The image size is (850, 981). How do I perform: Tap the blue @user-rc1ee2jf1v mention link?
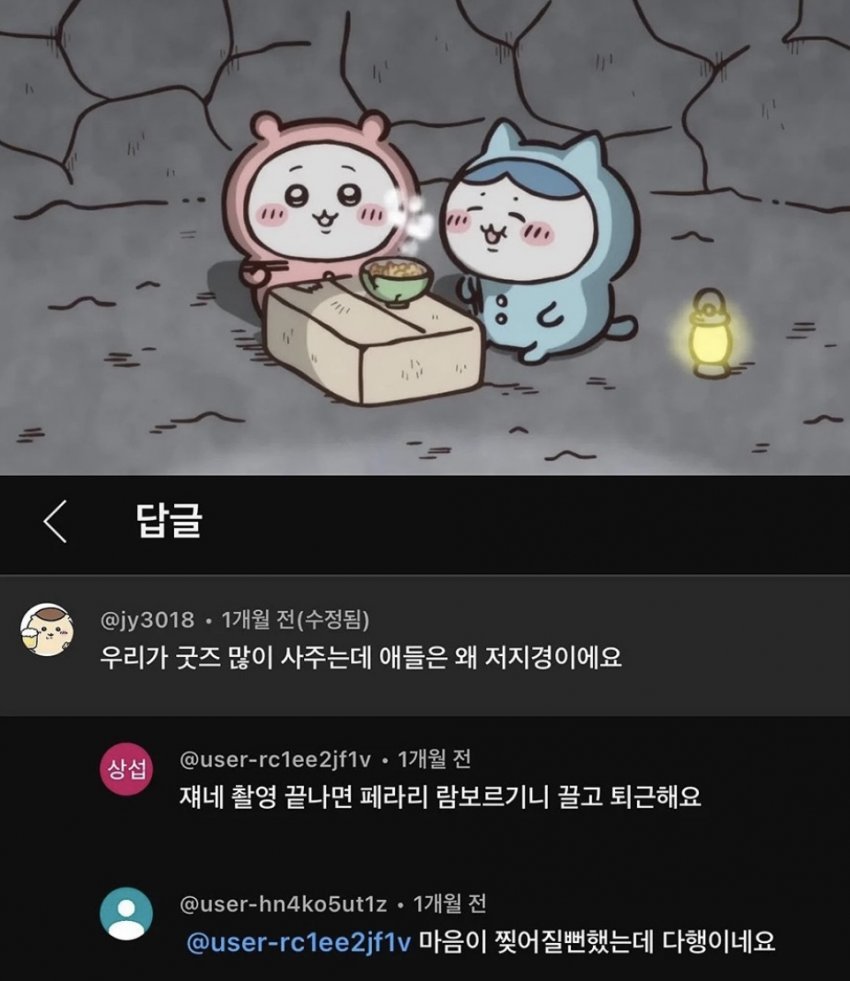pyautogui.click(x=299, y=942)
